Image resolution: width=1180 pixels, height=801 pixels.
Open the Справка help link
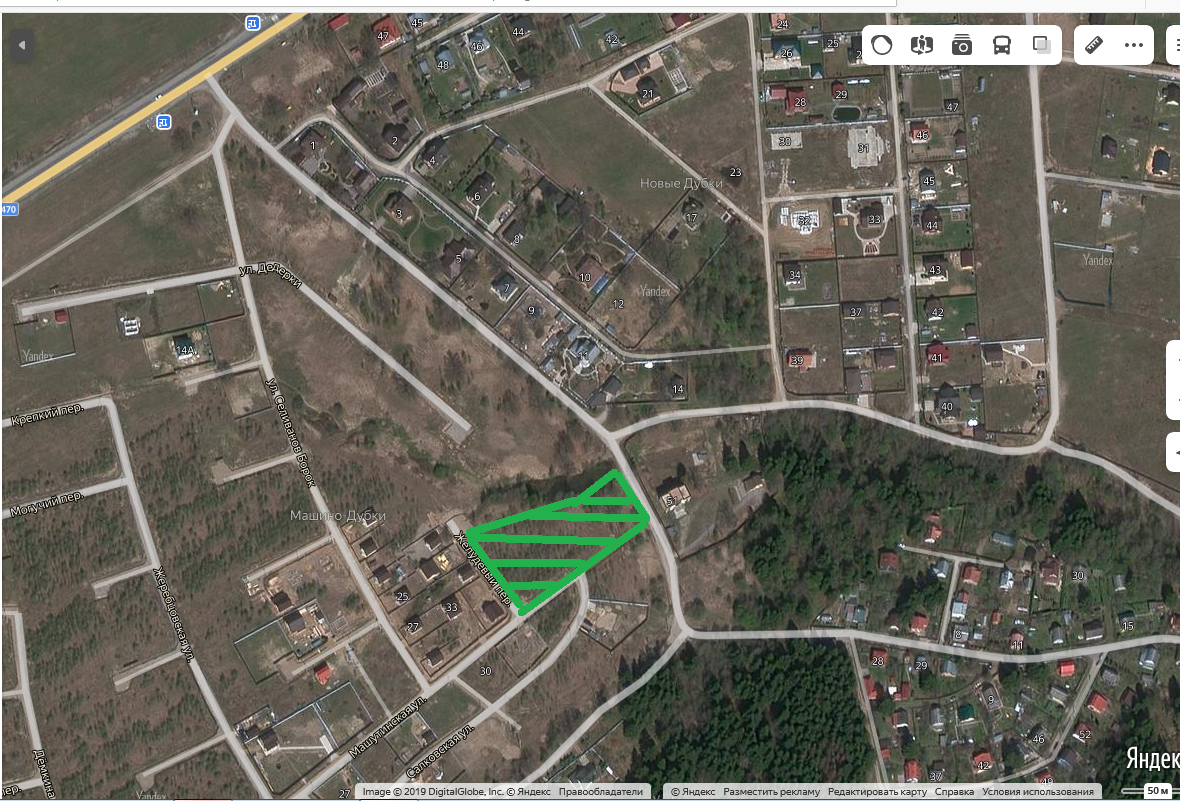click(x=953, y=791)
